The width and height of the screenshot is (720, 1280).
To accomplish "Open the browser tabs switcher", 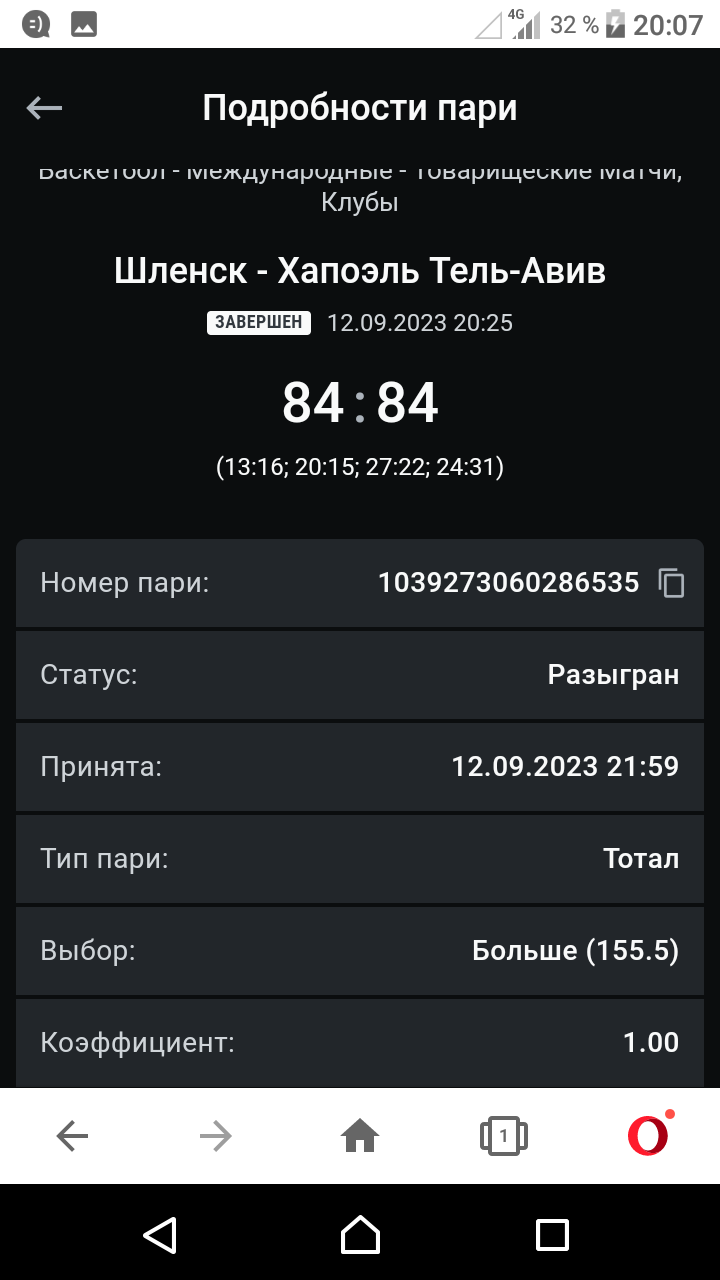I will (504, 1135).
